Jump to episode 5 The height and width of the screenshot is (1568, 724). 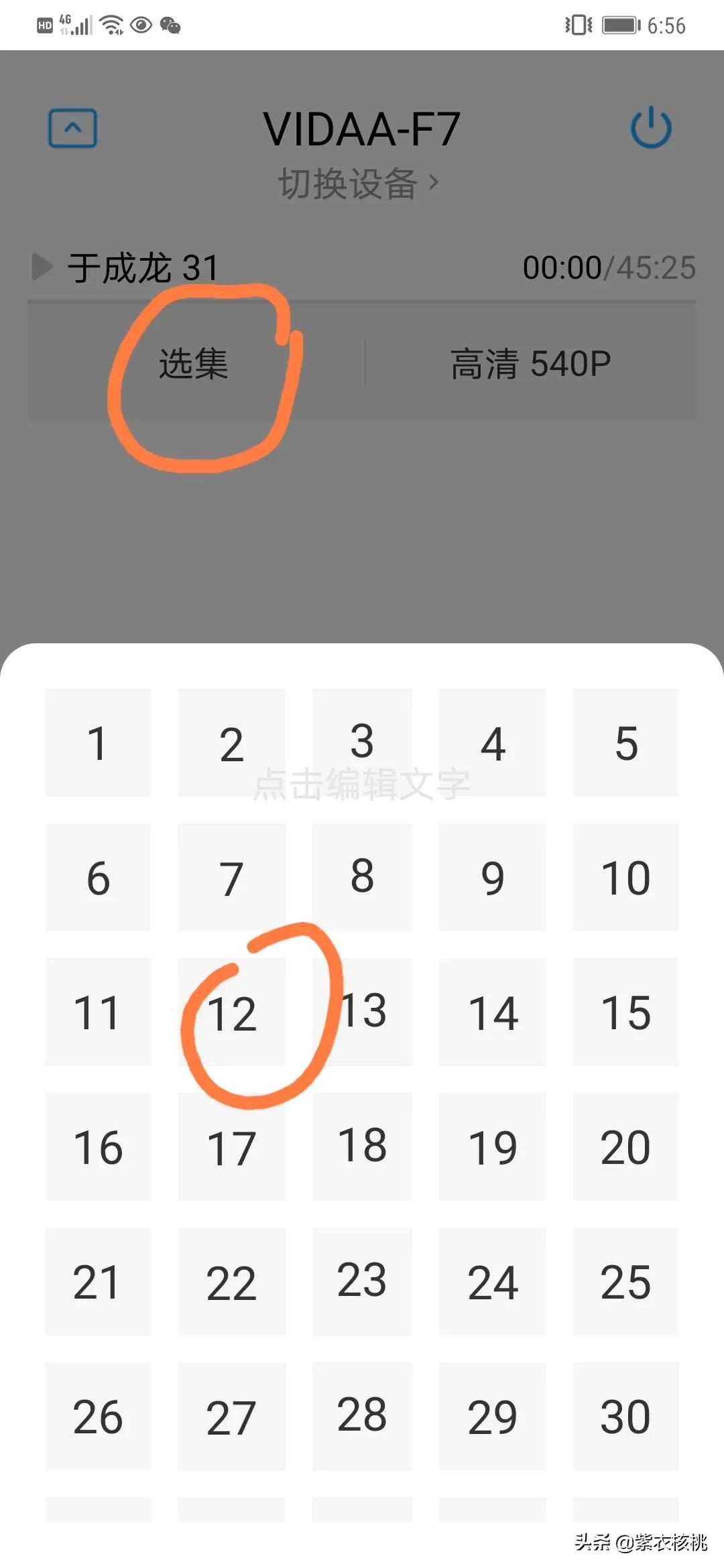click(625, 742)
